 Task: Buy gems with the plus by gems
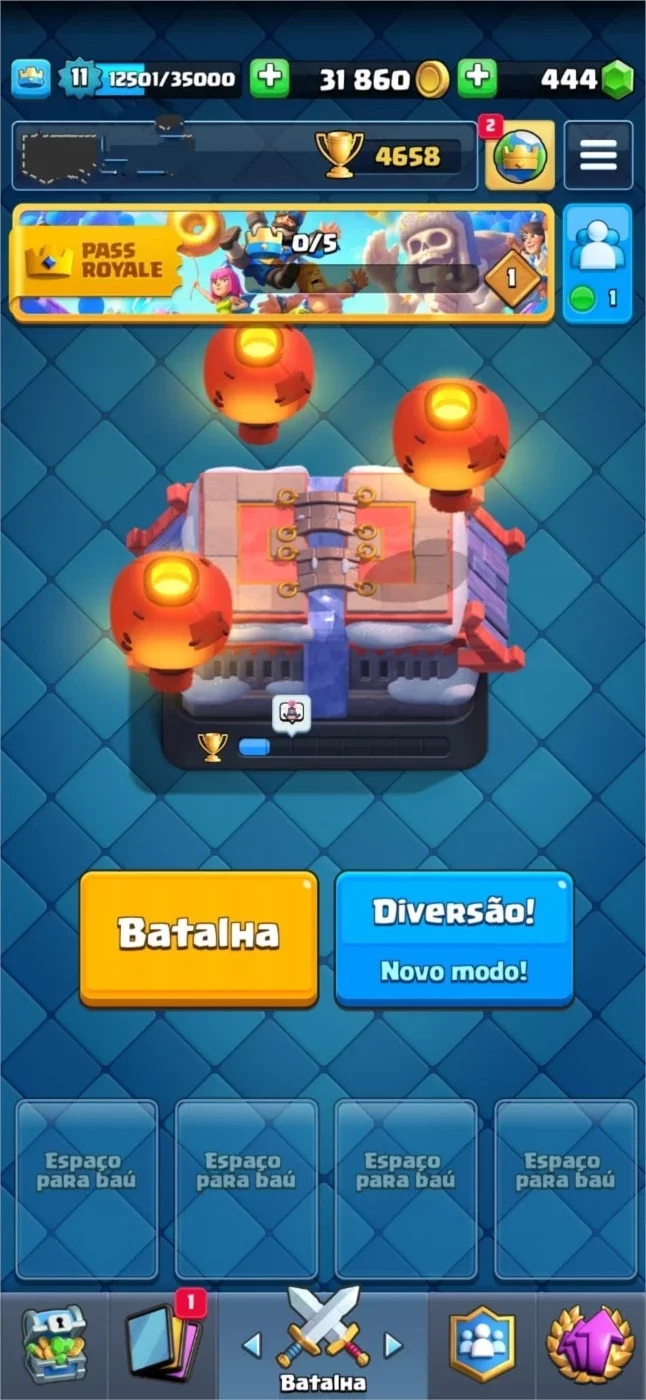click(478, 79)
